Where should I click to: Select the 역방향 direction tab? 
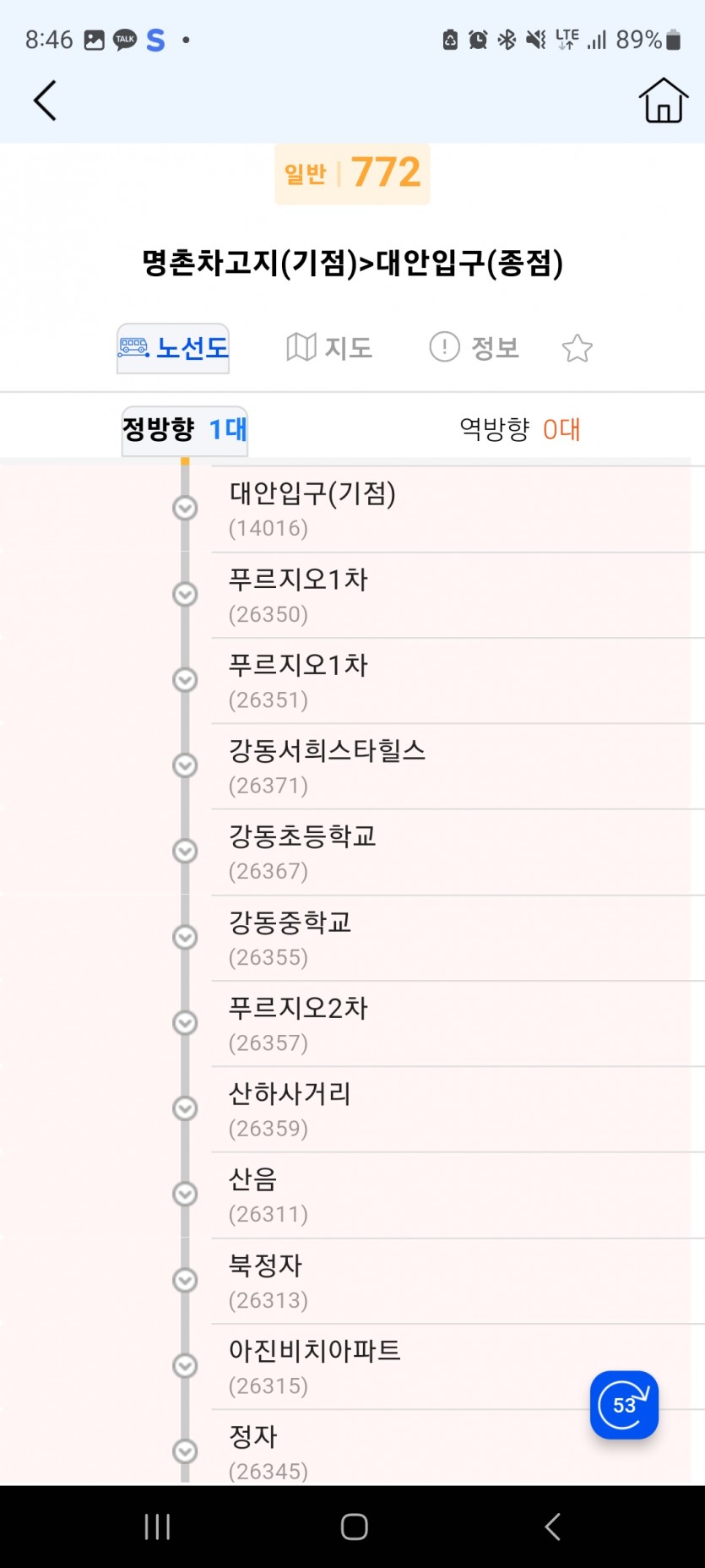(519, 429)
